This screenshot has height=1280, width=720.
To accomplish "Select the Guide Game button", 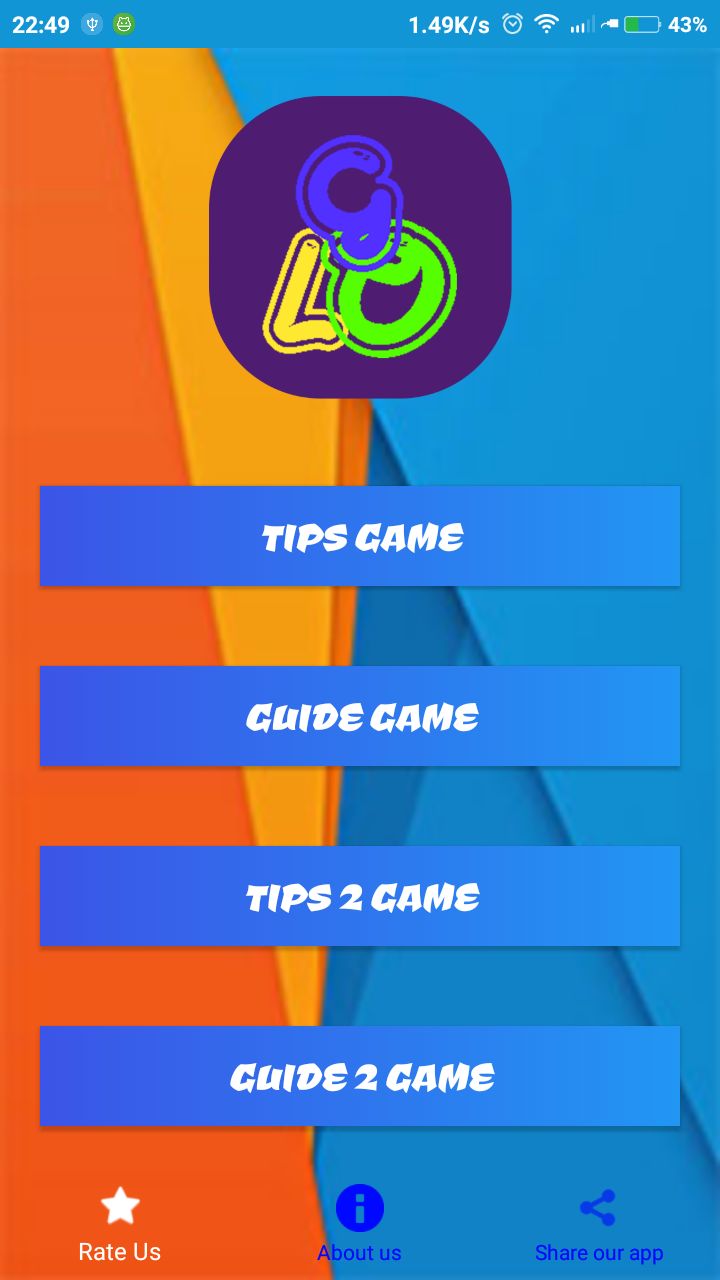I will pos(360,716).
